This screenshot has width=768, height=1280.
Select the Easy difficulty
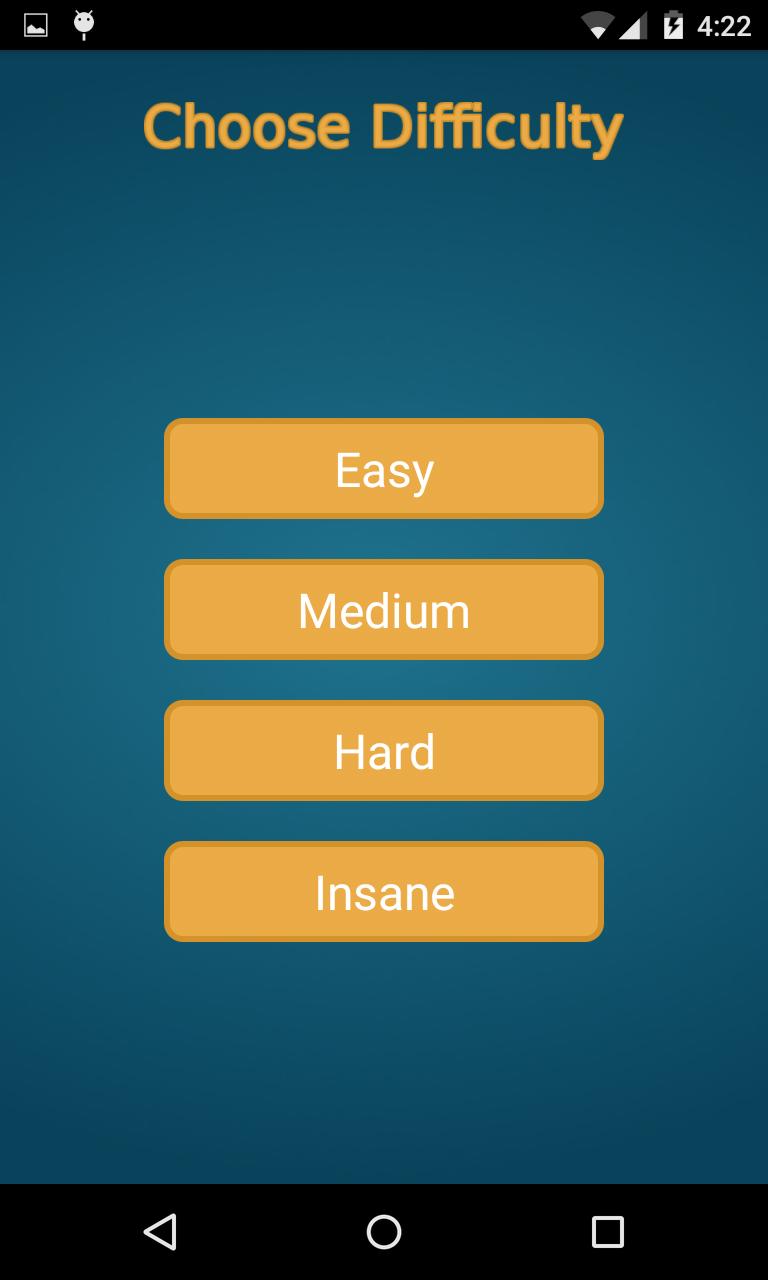click(x=384, y=469)
